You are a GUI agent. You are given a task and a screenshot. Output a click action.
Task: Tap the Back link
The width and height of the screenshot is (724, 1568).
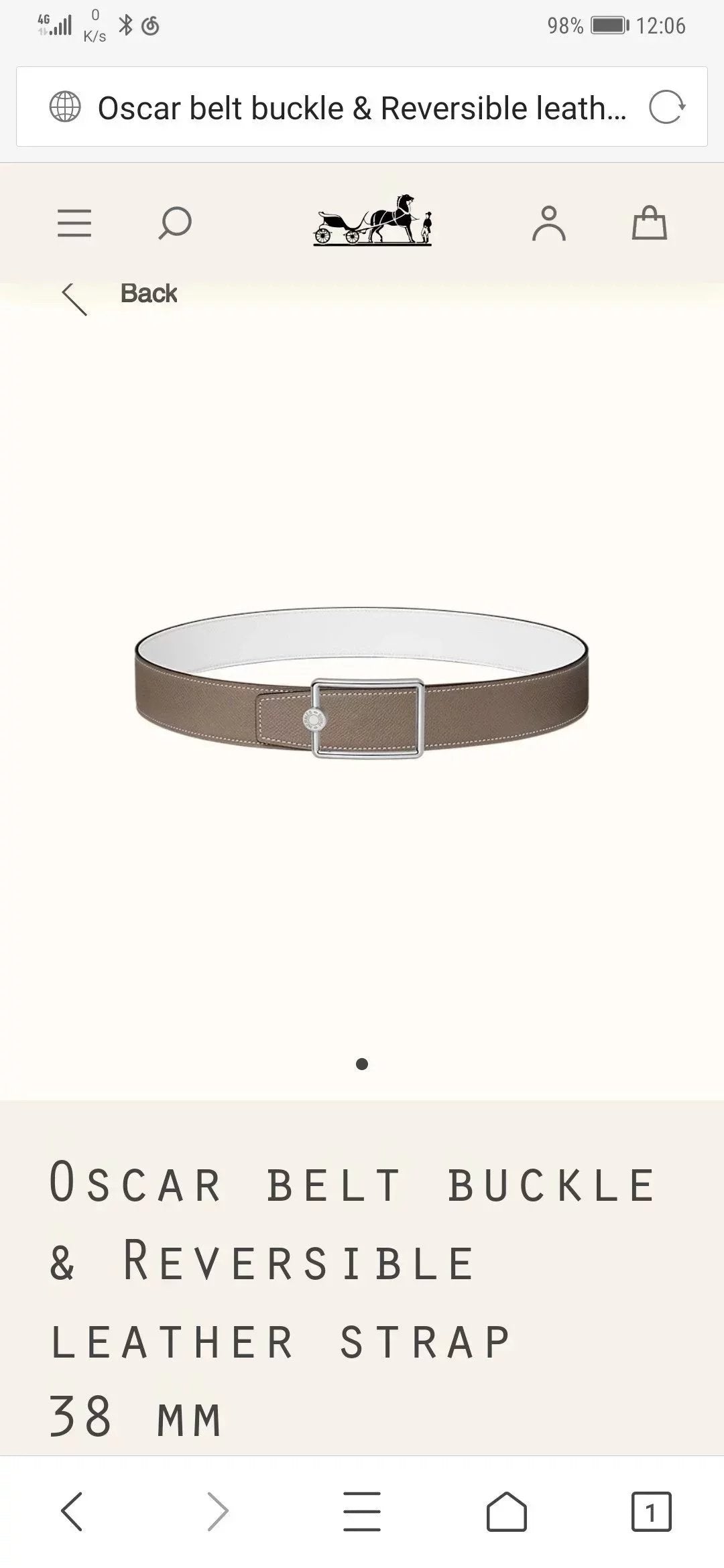[x=147, y=293]
